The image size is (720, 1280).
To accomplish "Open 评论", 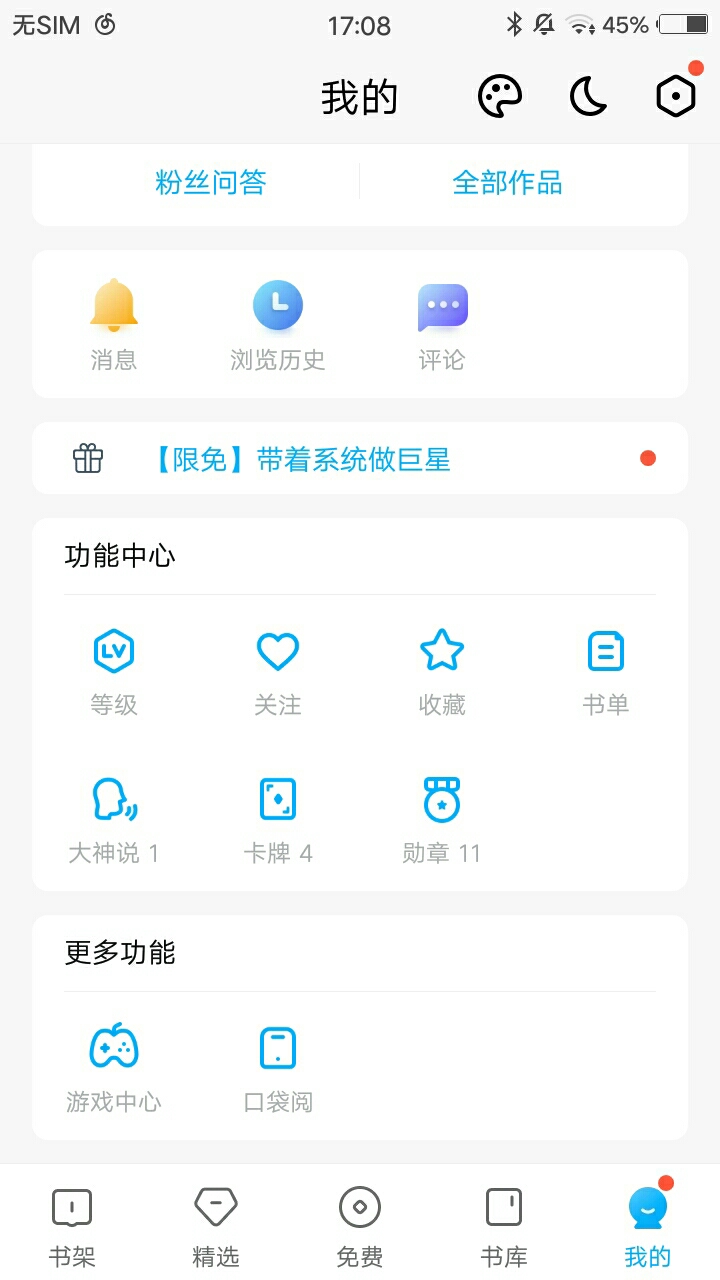I will coord(442,325).
